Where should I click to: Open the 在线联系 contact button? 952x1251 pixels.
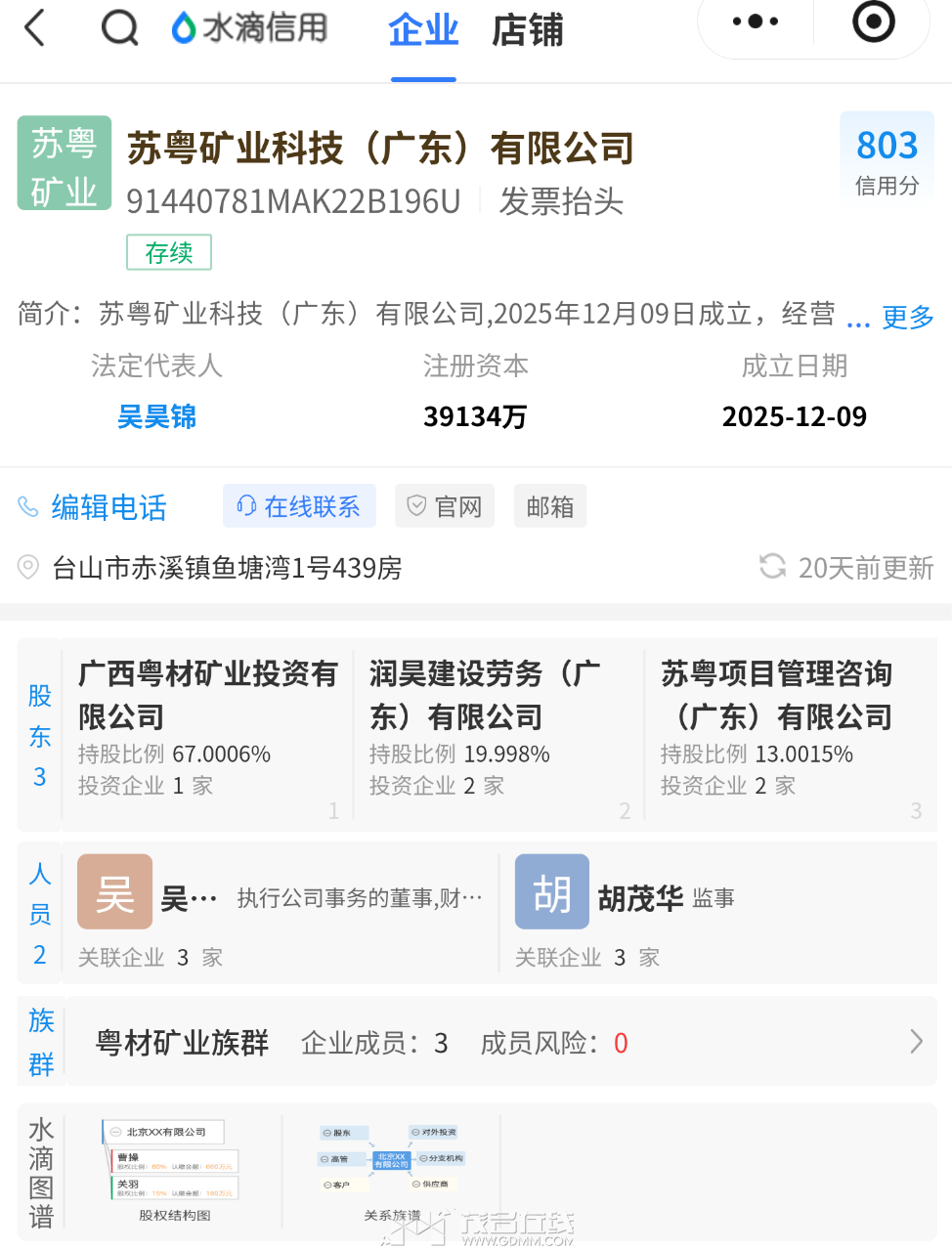[299, 505]
